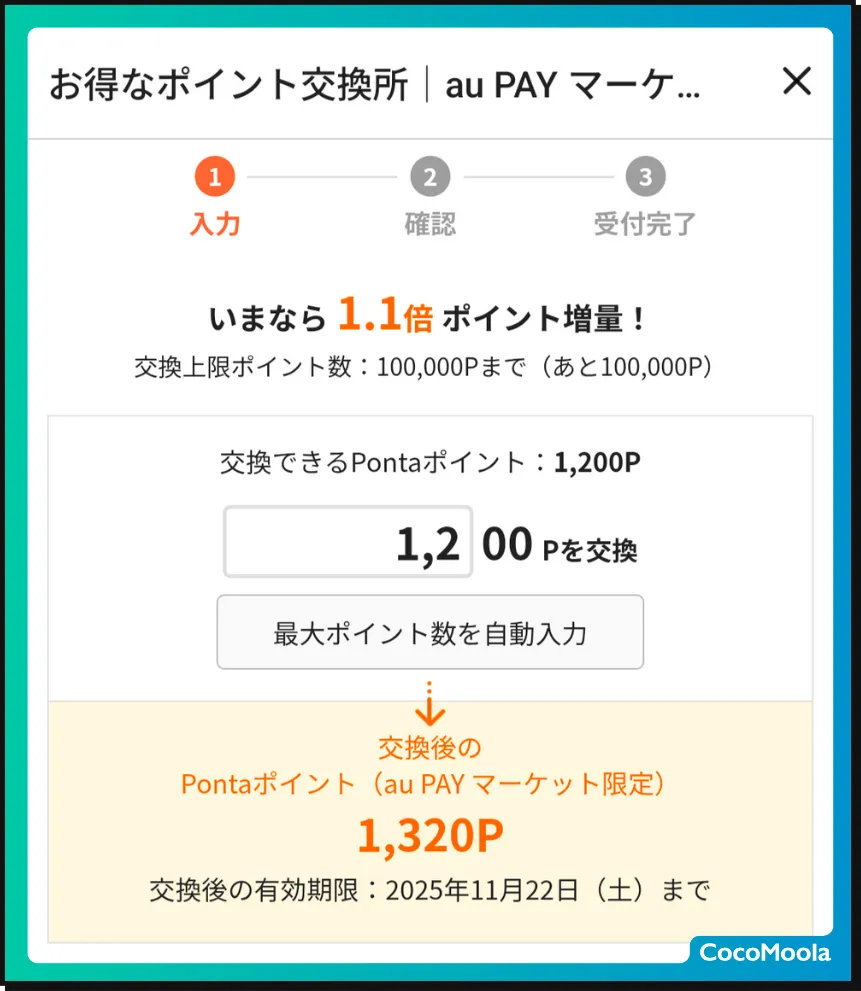Tap the Ponta points amount input field
The height and width of the screenshot is (991, 861).
348,543
